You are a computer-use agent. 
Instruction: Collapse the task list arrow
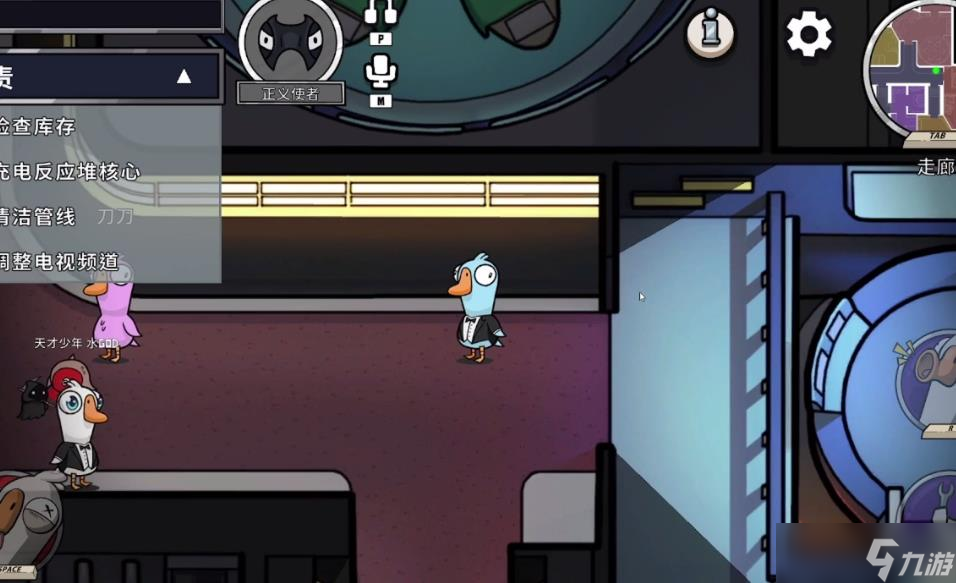coord(184,76)
